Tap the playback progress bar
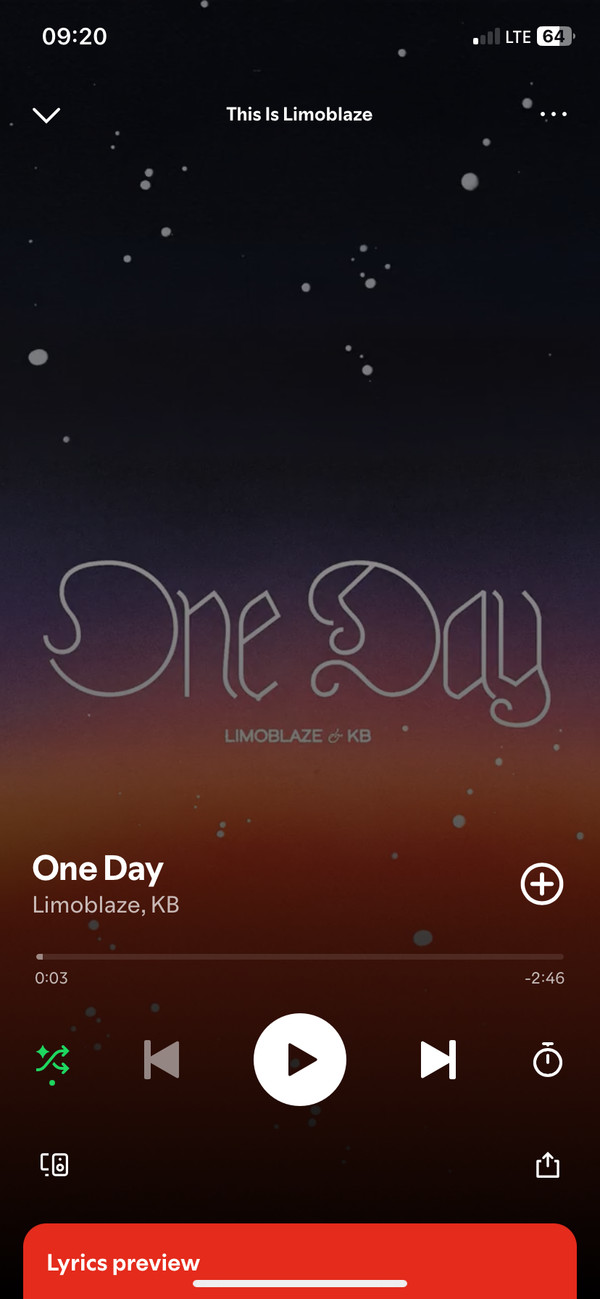 tap(300, 957)
